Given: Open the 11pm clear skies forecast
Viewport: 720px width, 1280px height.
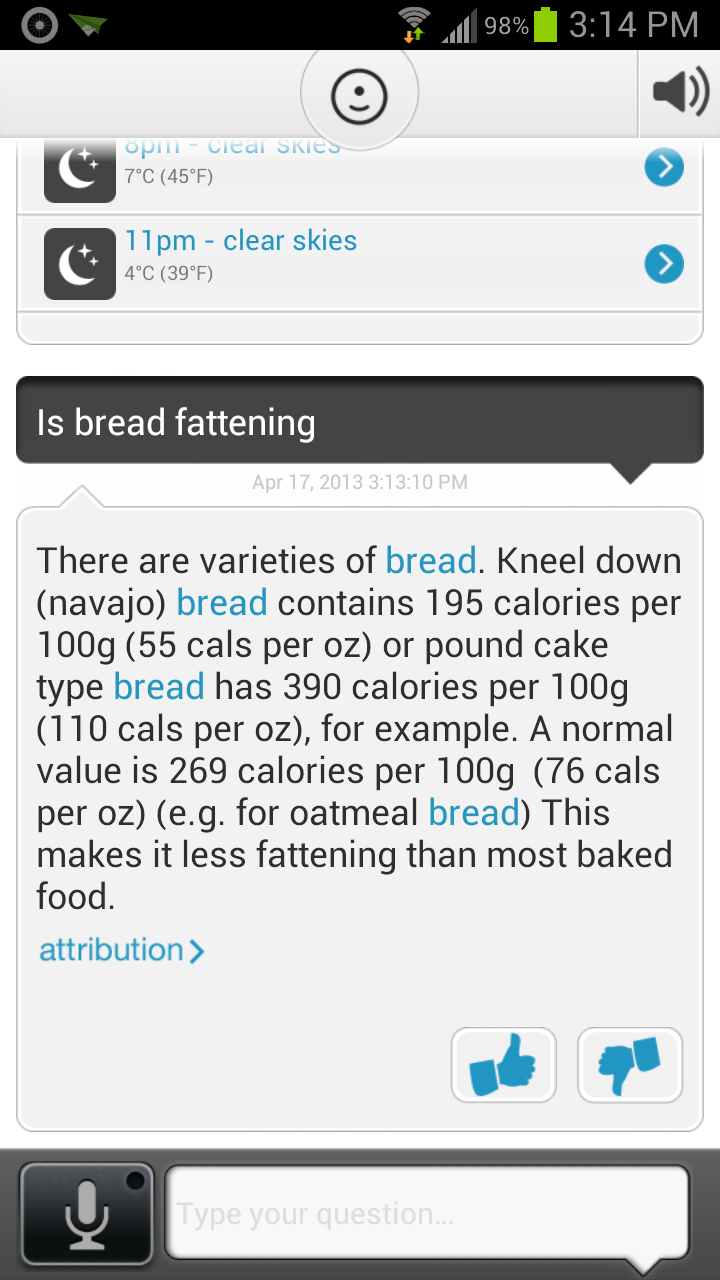Looking at the screenshot, I should [x=360, y=264].
